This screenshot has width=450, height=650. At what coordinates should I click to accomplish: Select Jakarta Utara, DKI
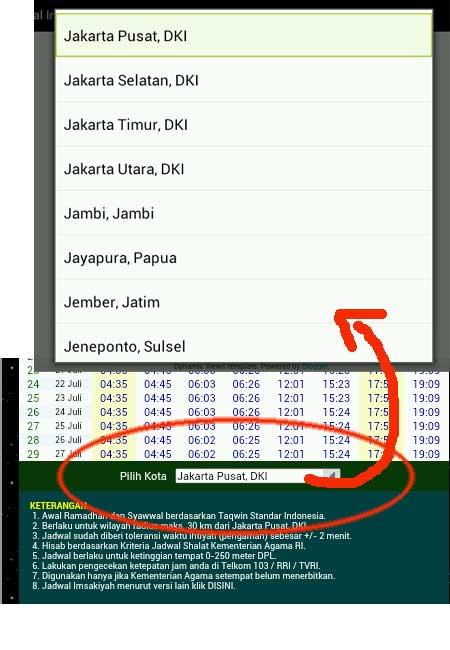click(244, 169)
